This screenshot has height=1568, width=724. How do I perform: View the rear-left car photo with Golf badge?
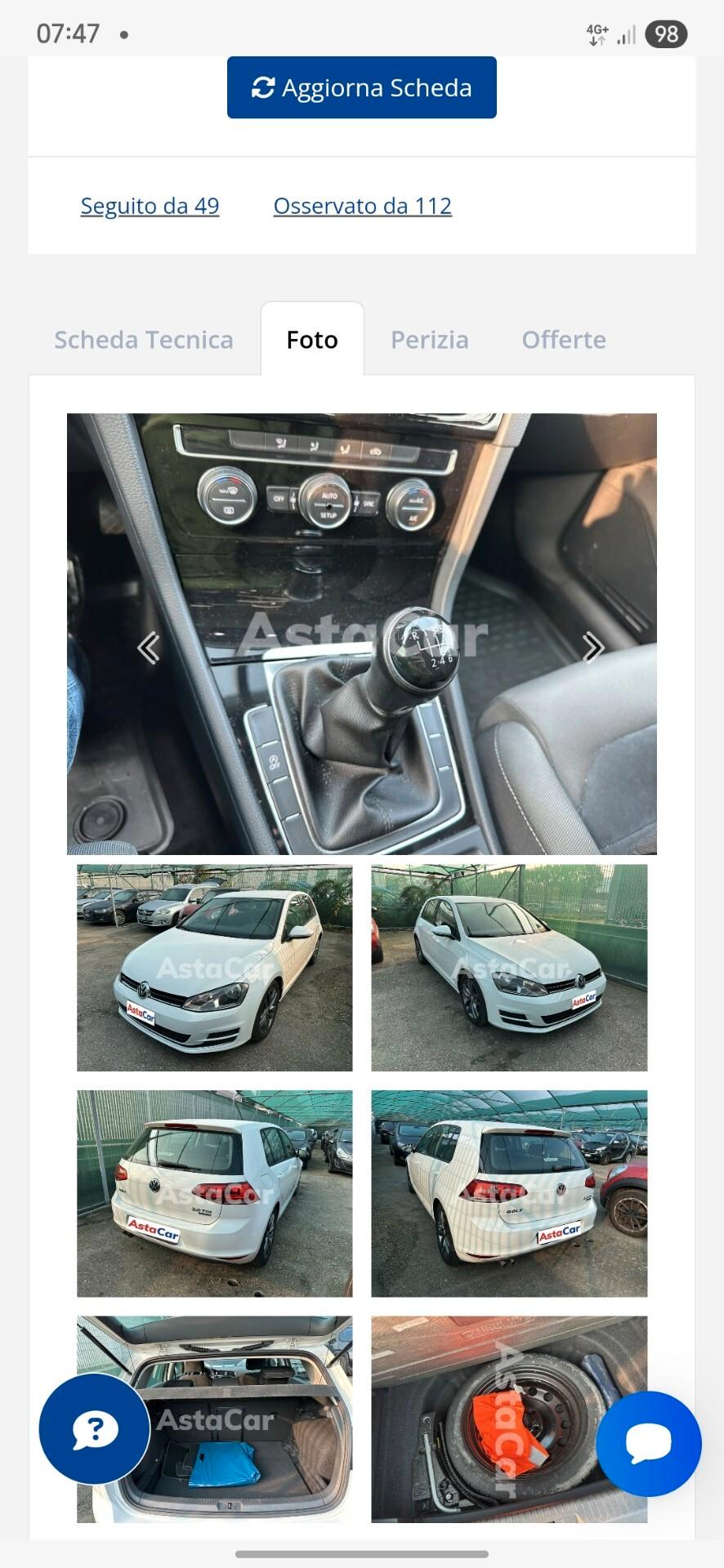coord(509,1193)
